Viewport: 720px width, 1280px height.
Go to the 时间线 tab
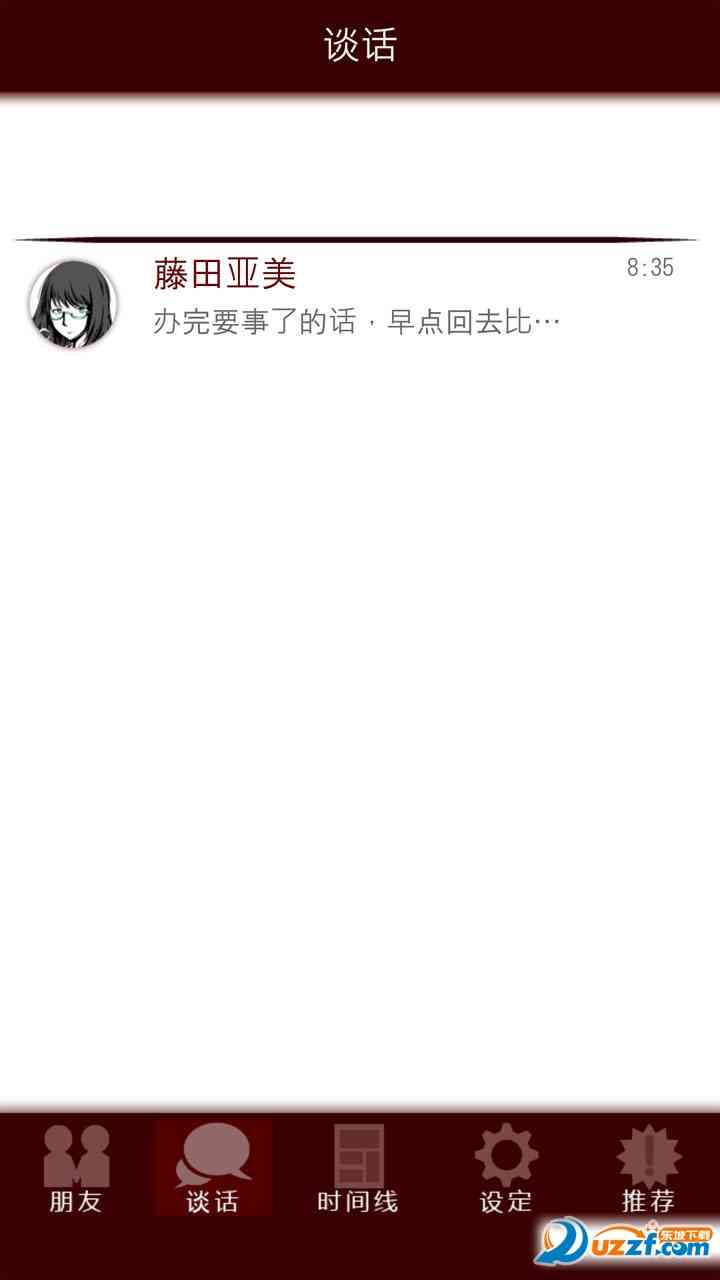coord(358,1168)
